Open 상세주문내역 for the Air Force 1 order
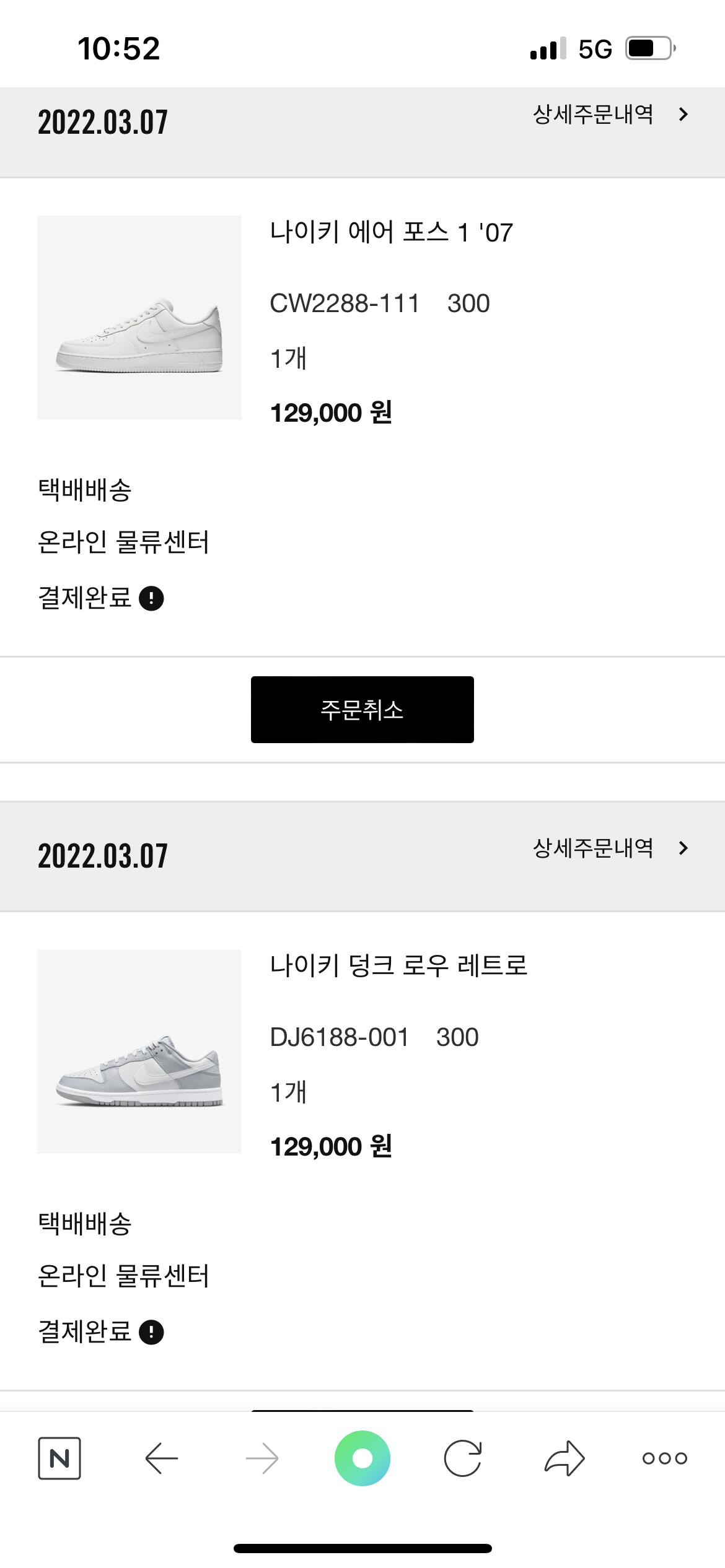This screenshot has height=1568, width=725. (610, 115)
